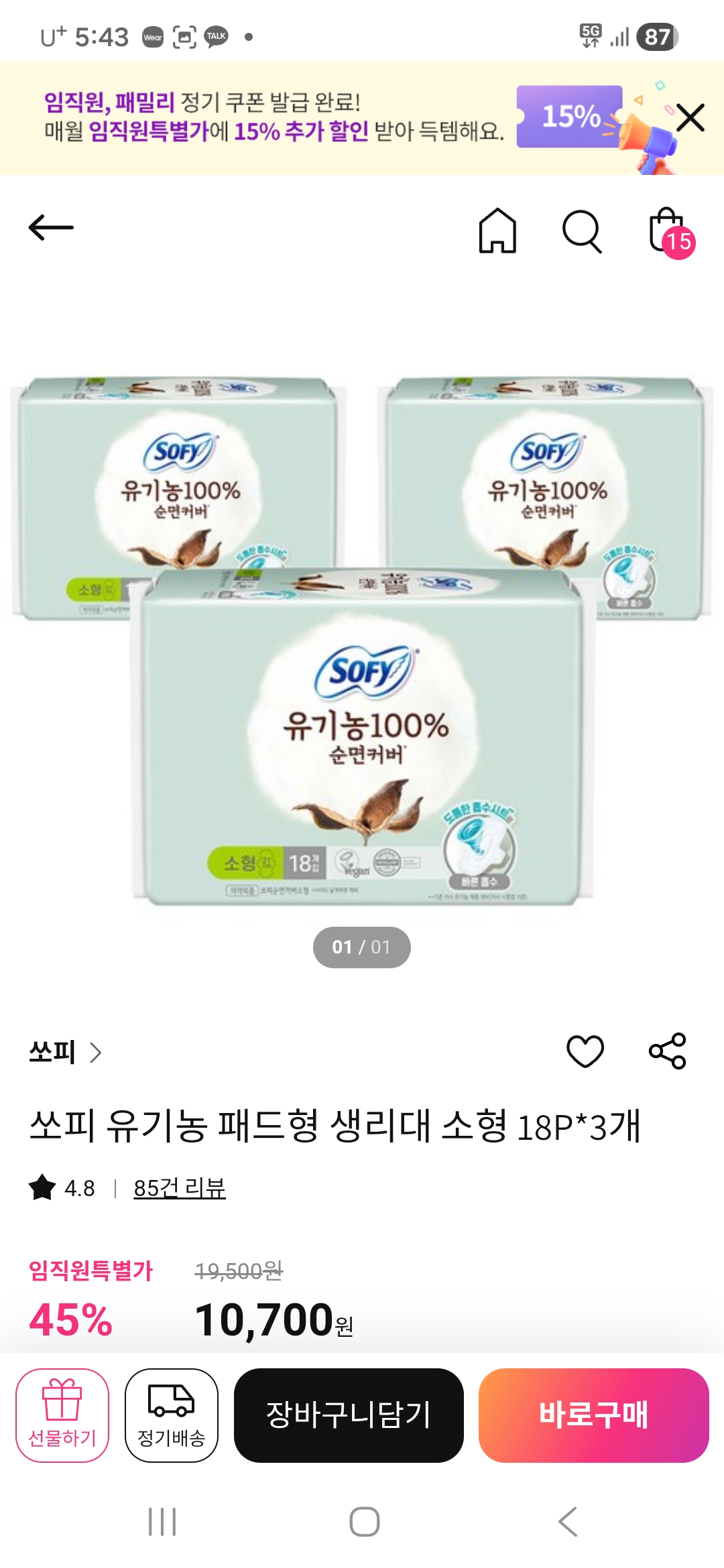View the Sofy product image
Image resolution: width=724 pixels, height=1568 pixels.
[x=362, y=637]
